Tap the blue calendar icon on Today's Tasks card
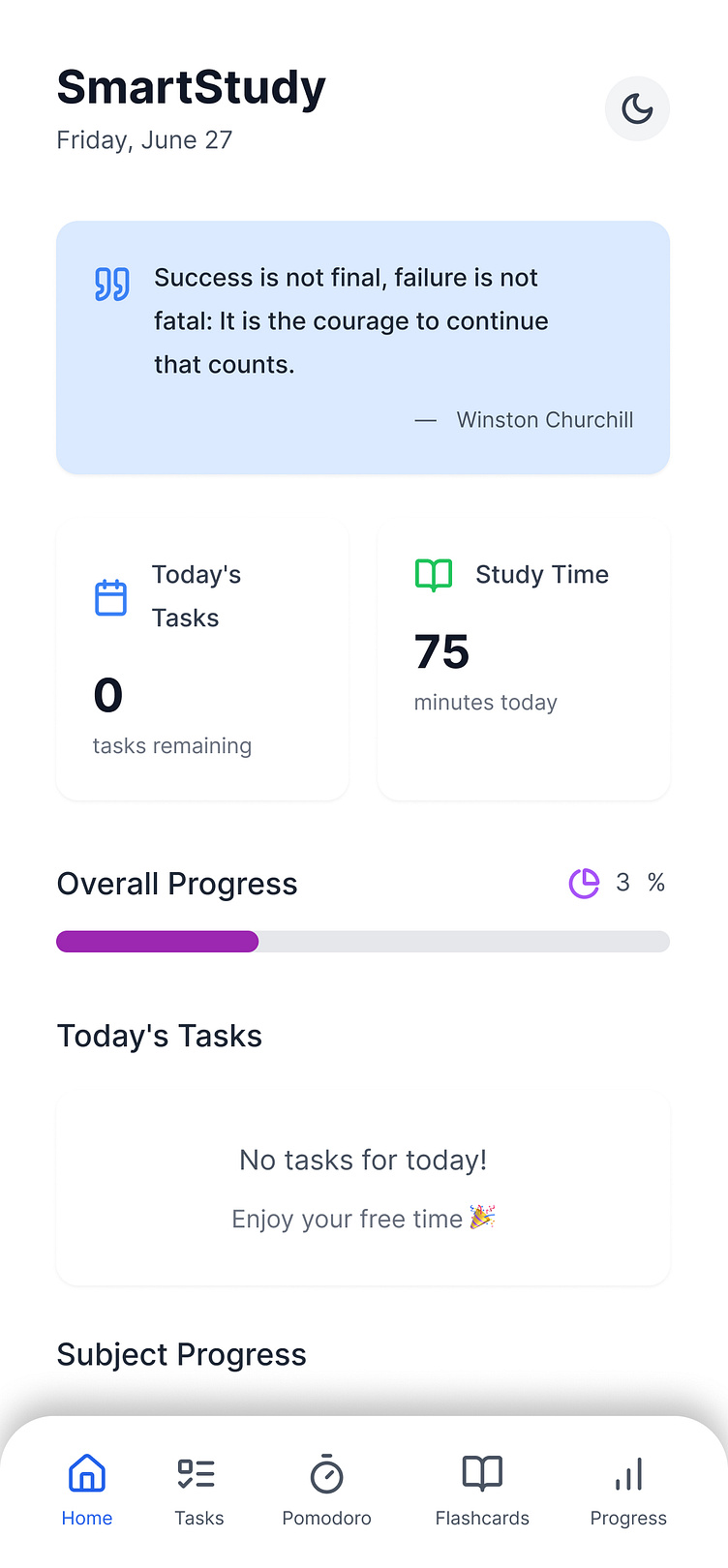Screen dimensions: 728x1568 [111, 597]
